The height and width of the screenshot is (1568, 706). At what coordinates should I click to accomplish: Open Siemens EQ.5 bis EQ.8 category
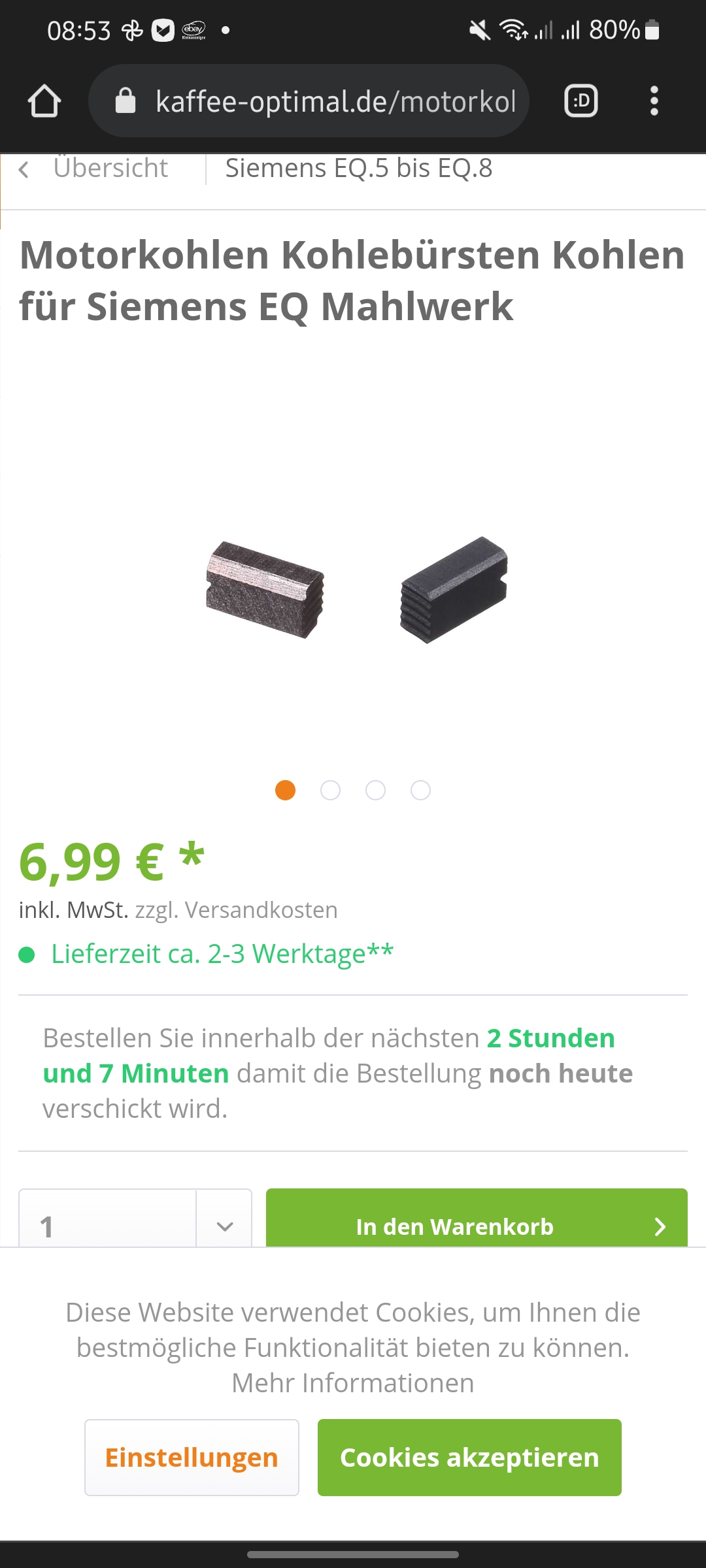358,169
